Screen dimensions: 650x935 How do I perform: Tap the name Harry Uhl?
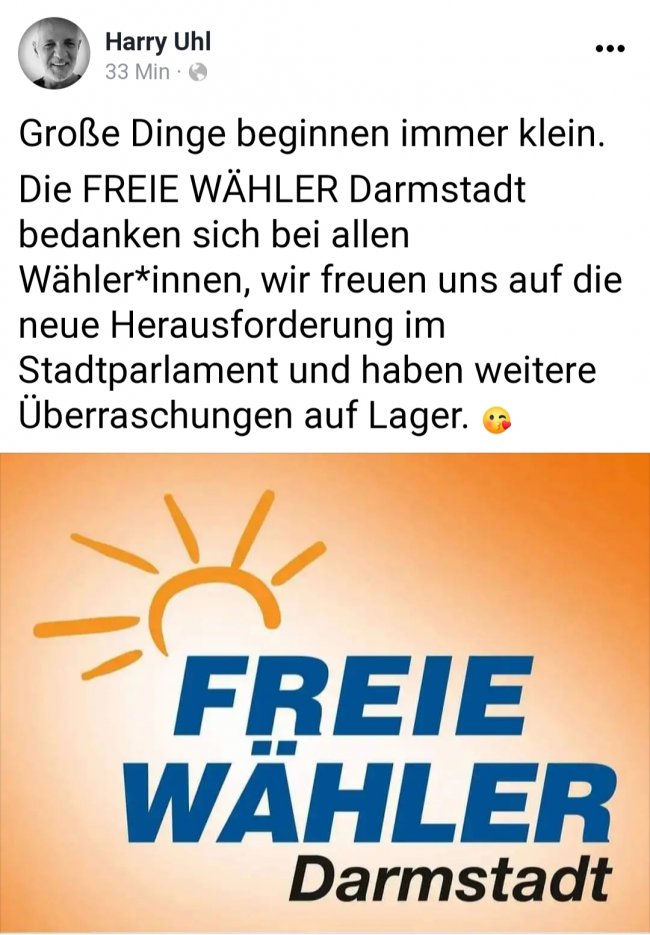[x=158, y=42]
